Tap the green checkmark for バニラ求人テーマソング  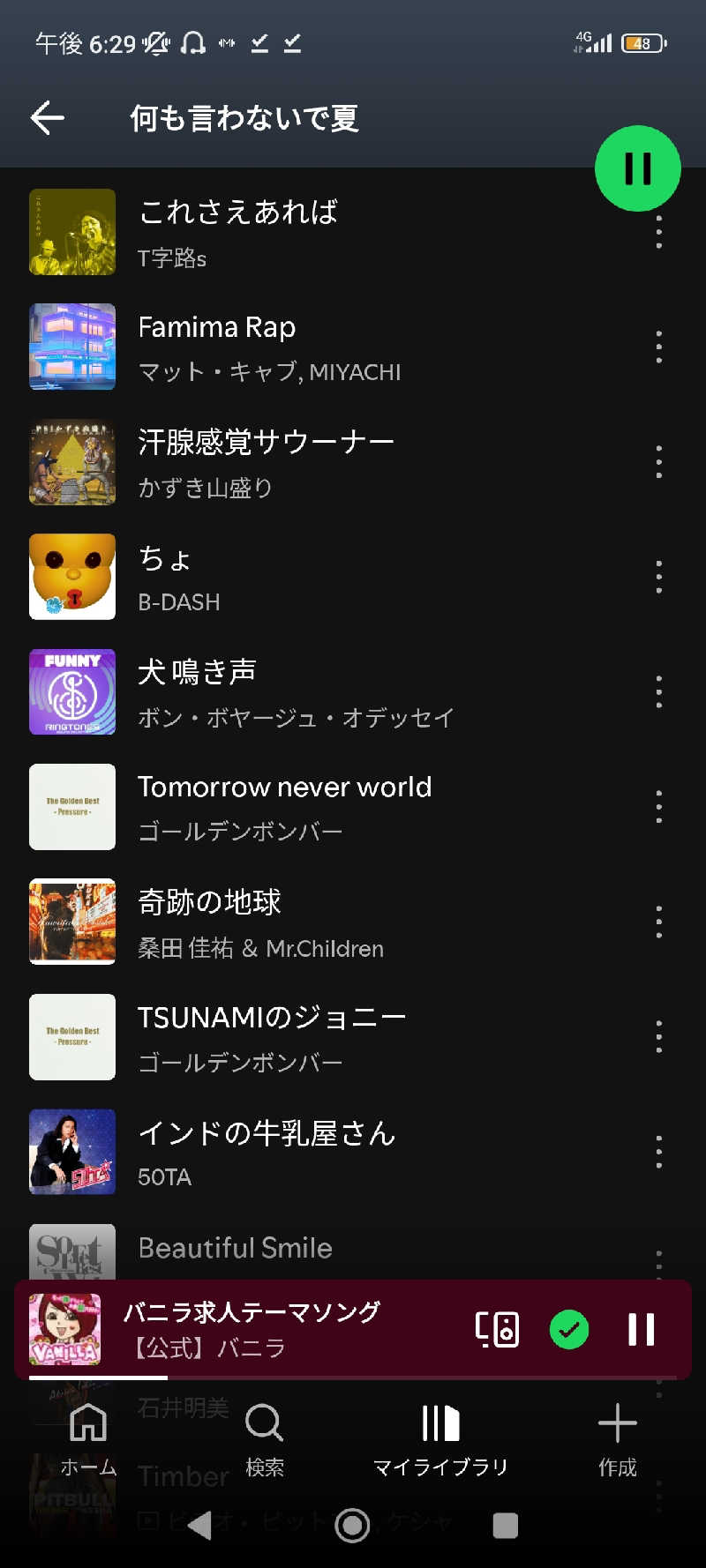[569, 1329]
